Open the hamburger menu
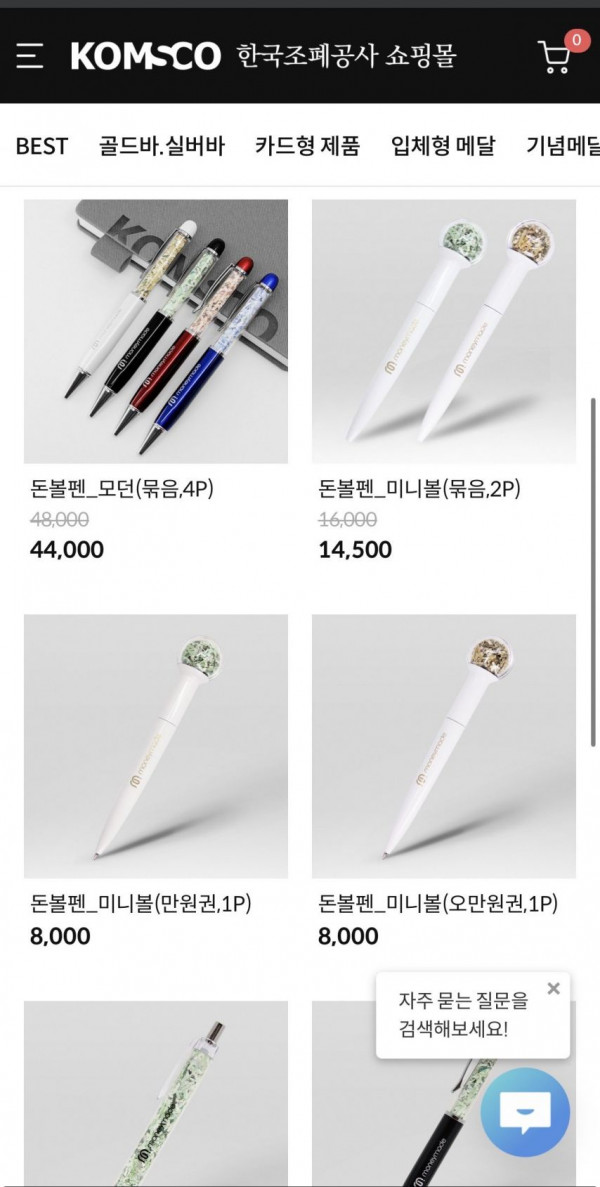Image resolution: width=600 pixels, height=1187 pixels. coord(30,56)
